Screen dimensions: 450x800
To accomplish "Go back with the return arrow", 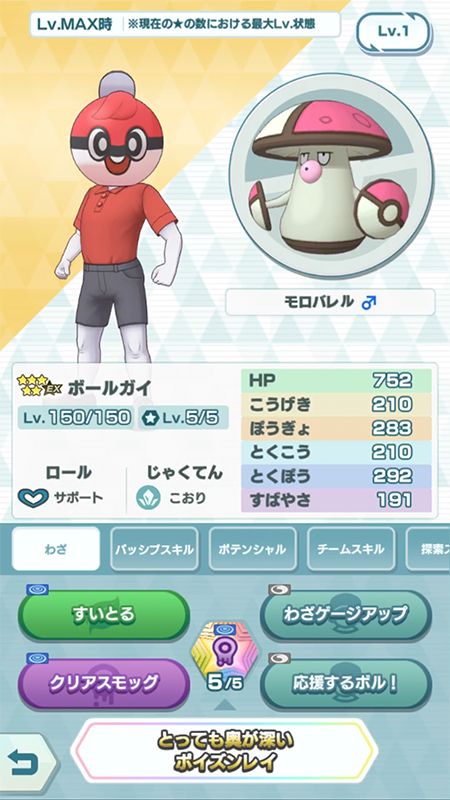I will [24, 764].
